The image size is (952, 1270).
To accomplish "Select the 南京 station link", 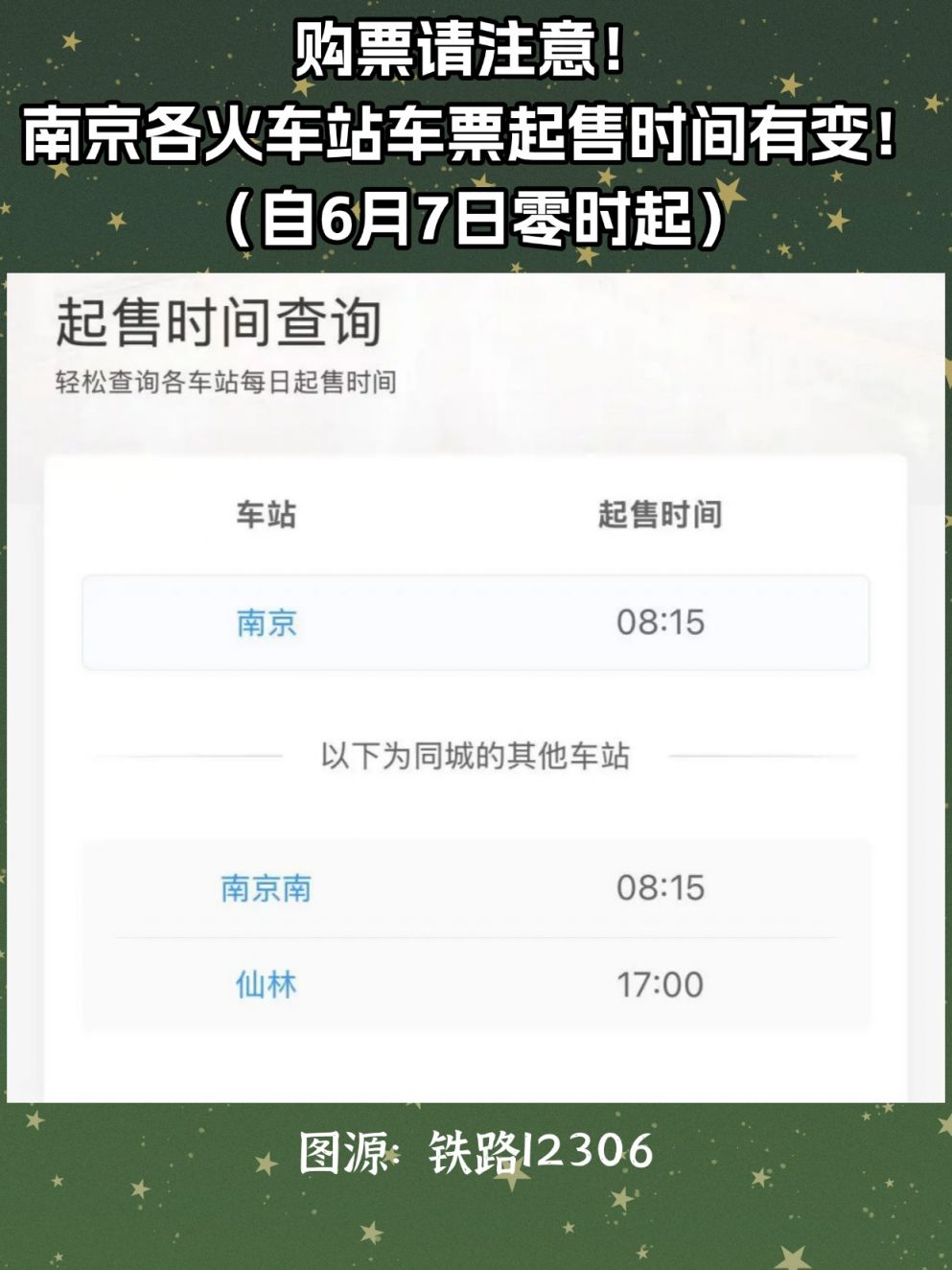I will pos(268,623).
